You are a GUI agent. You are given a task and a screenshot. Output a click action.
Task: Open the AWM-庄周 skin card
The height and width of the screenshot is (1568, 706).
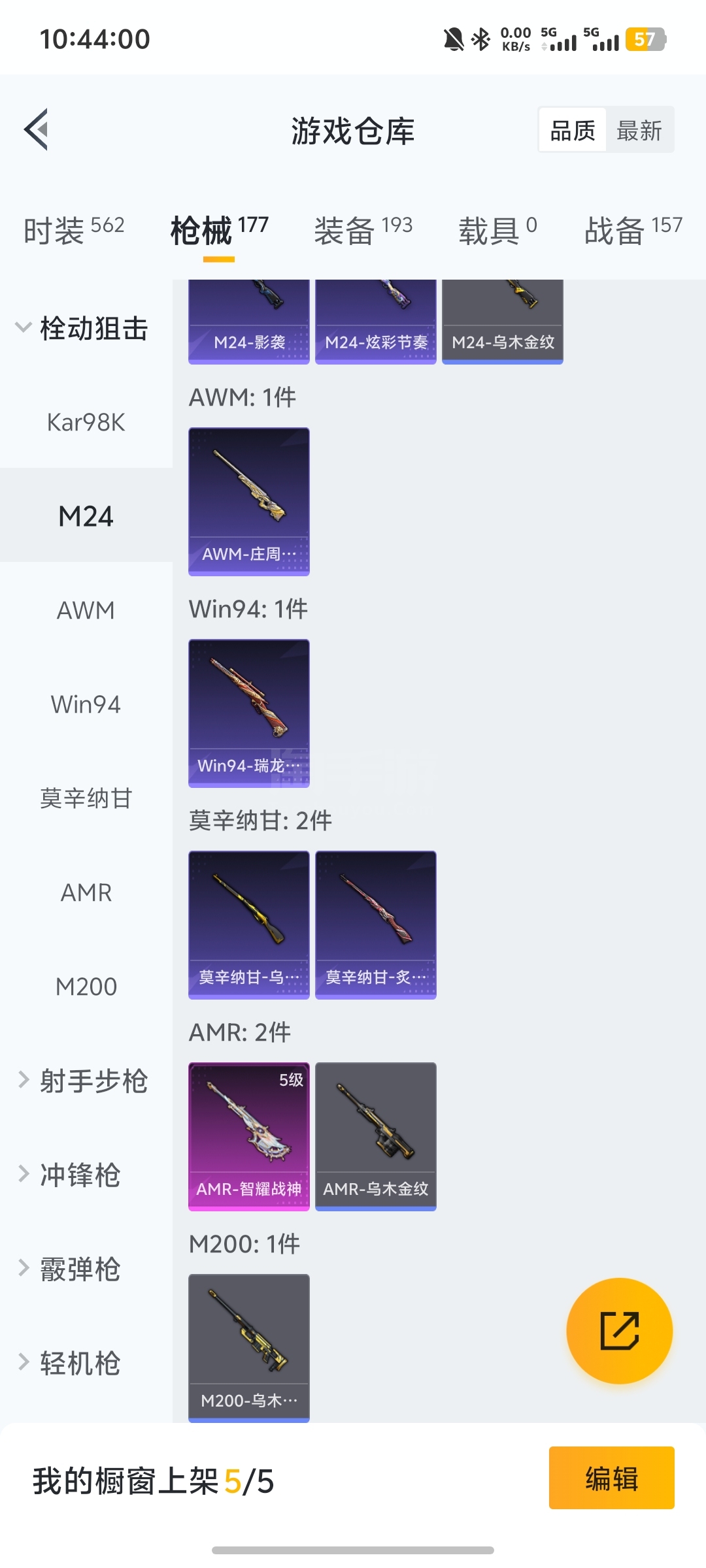pos(249,501)
